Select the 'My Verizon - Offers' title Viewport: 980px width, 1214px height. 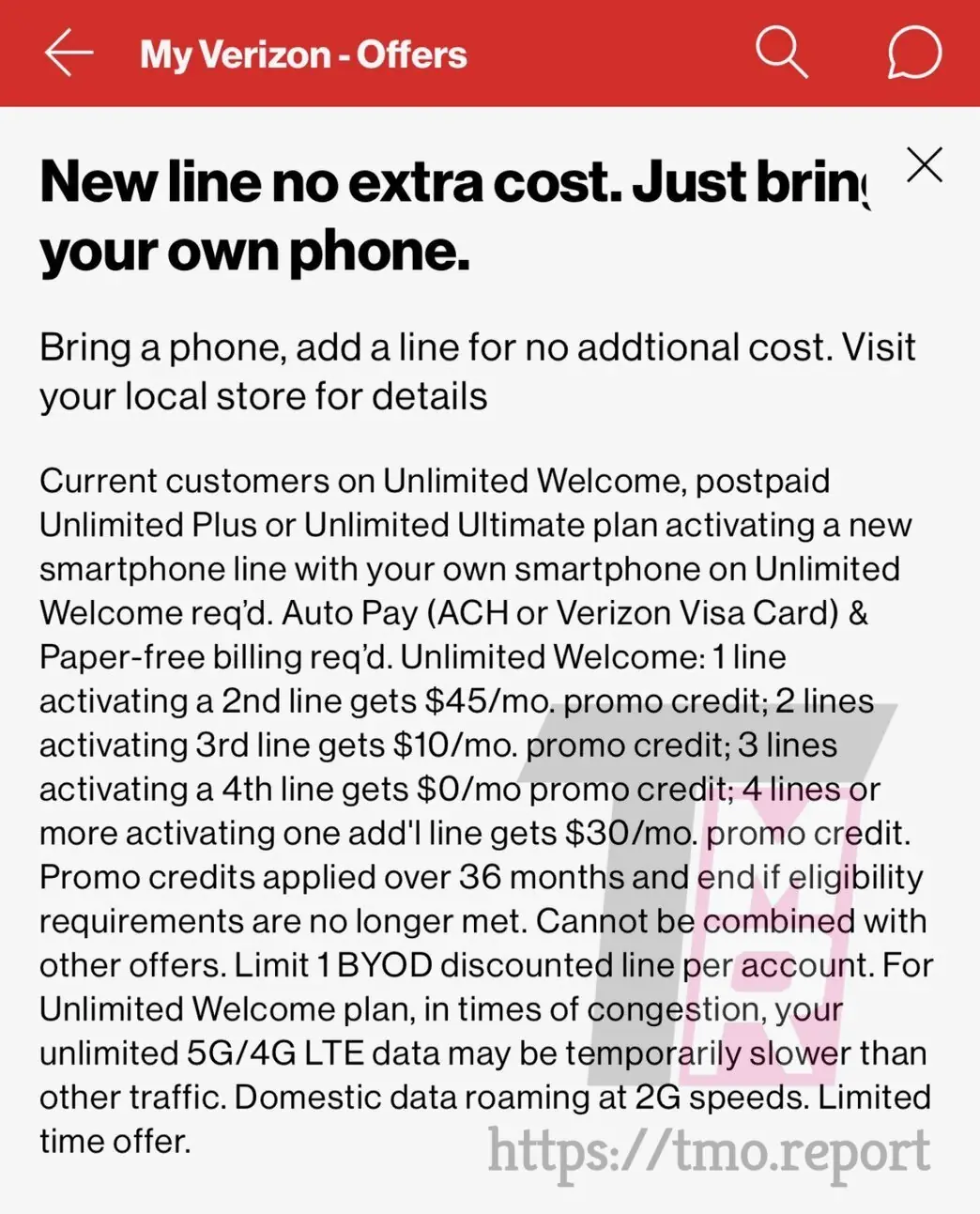pyautogui.click(x=302, y=54)
